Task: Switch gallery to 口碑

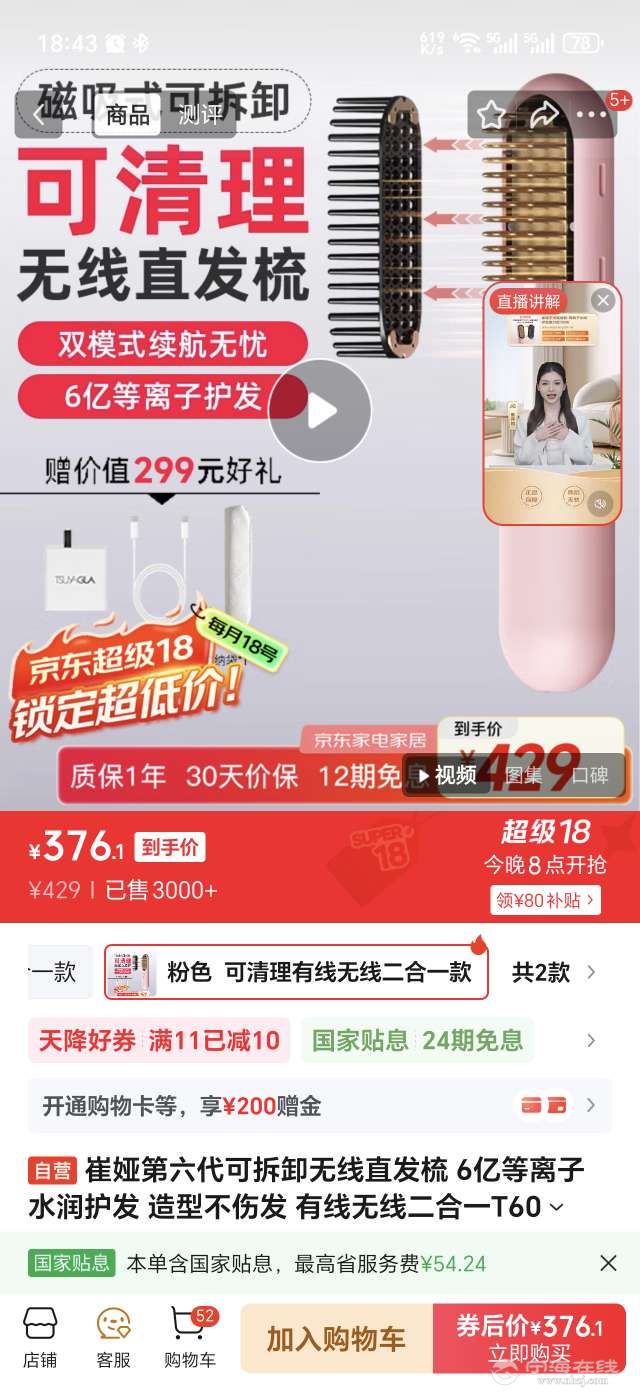Action: pos(590,775)
